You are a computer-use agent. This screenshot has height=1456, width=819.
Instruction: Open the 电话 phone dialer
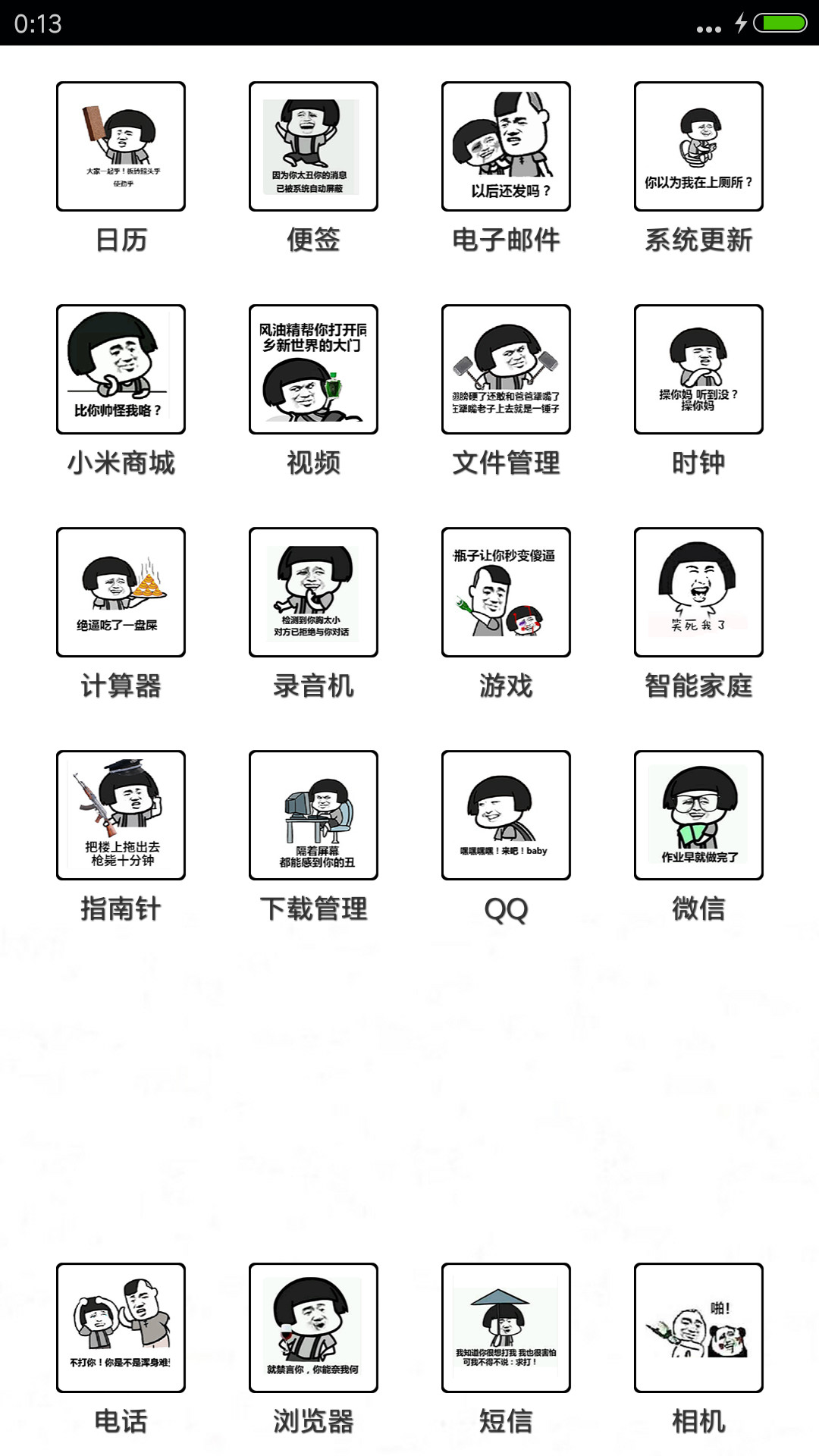[121, 1328]
